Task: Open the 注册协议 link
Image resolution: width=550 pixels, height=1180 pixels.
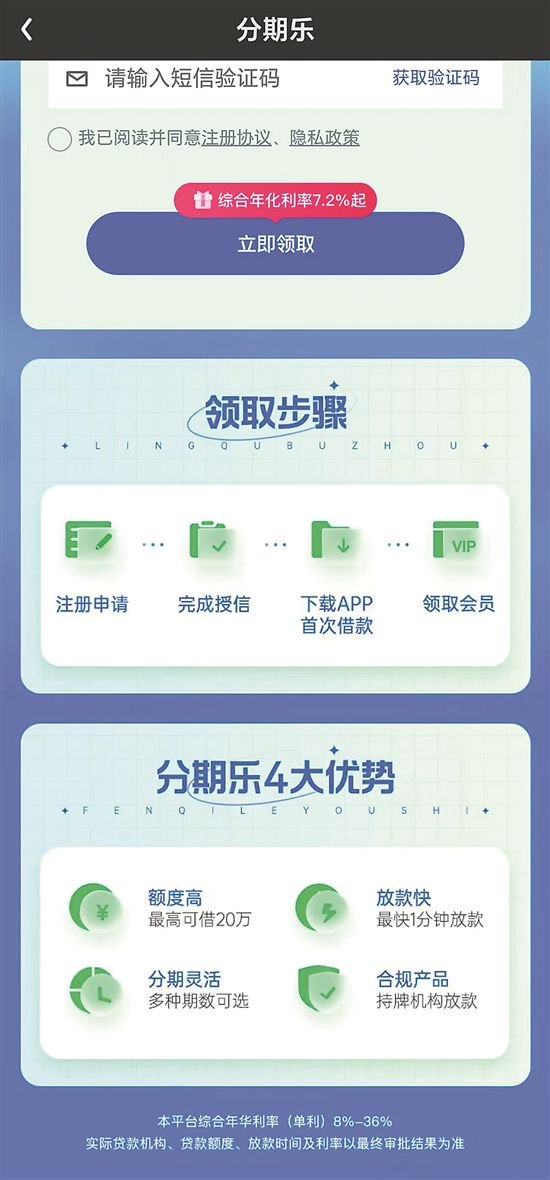Action: point(236,138)
